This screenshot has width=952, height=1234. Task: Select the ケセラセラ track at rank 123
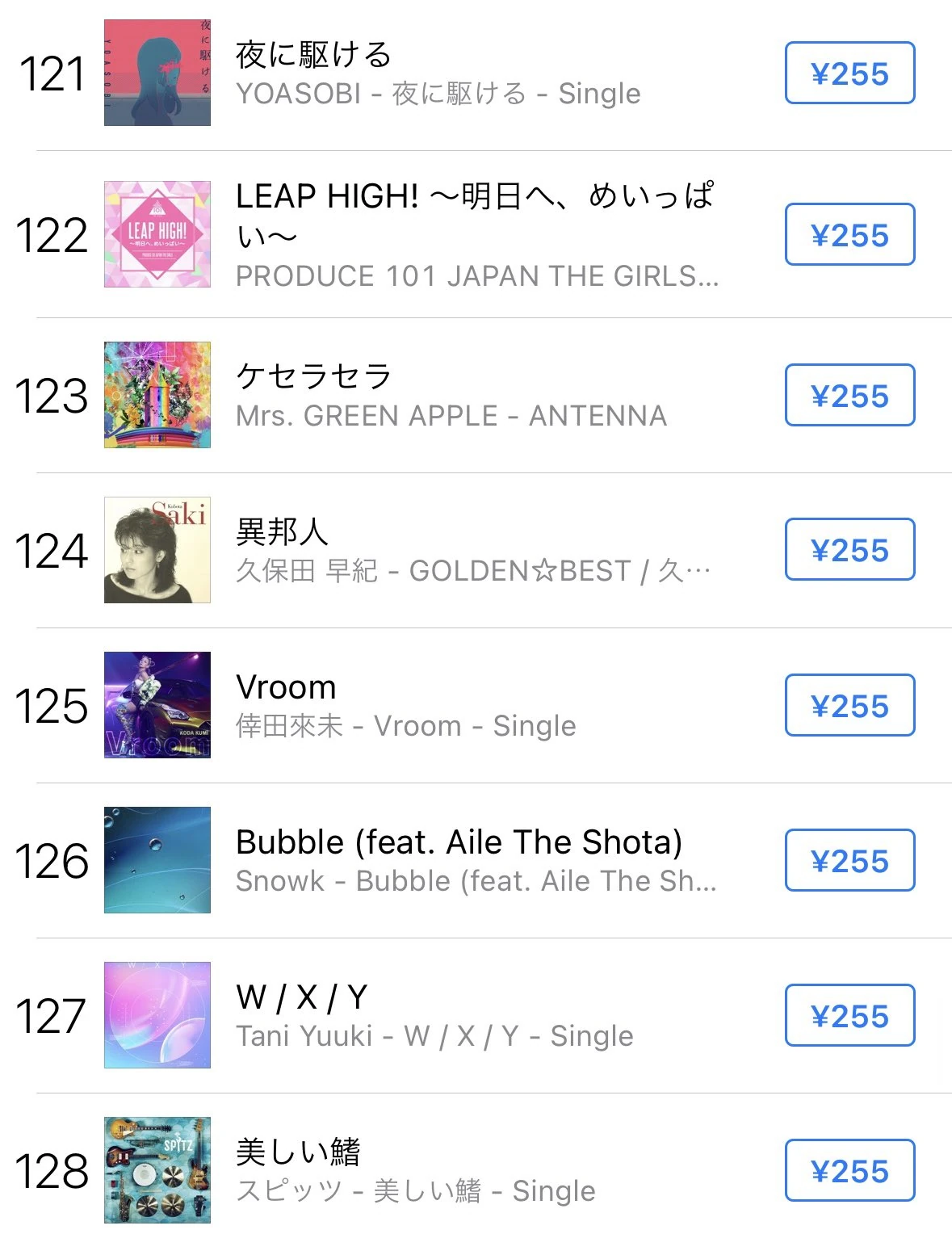pyautogui.click(x=451, y=396)
